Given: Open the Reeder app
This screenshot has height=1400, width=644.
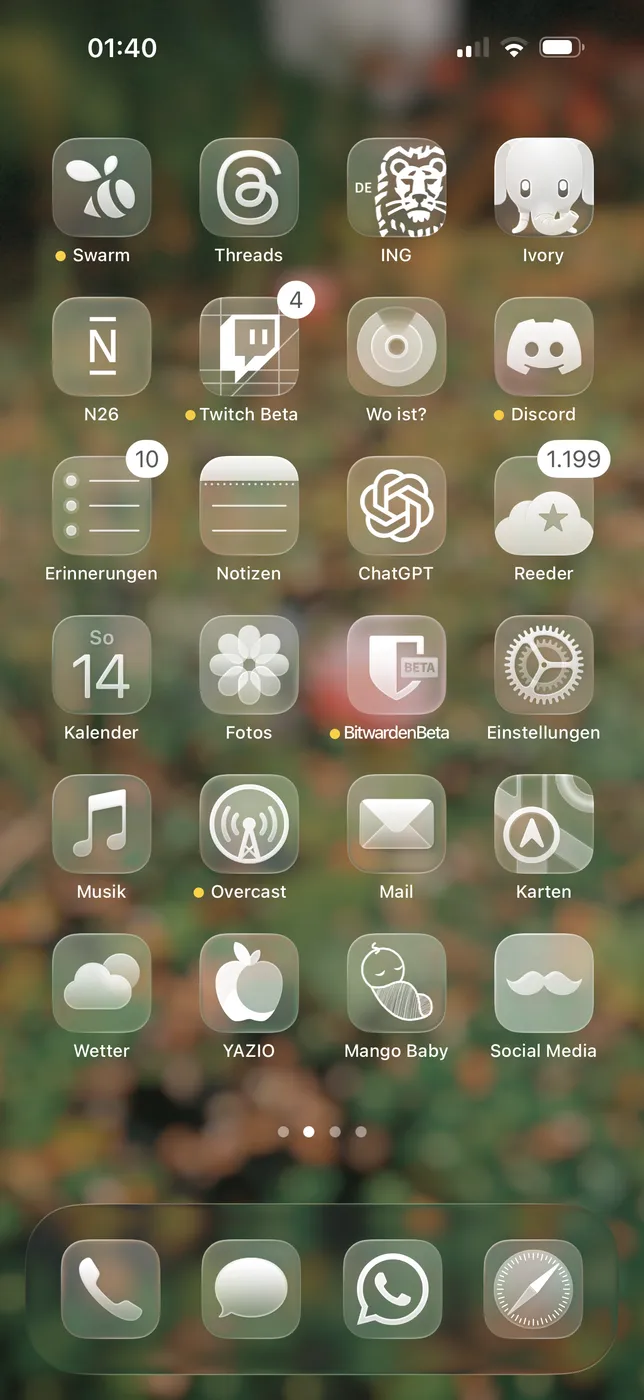Looking at the screenshot, I should click(543, 505).
